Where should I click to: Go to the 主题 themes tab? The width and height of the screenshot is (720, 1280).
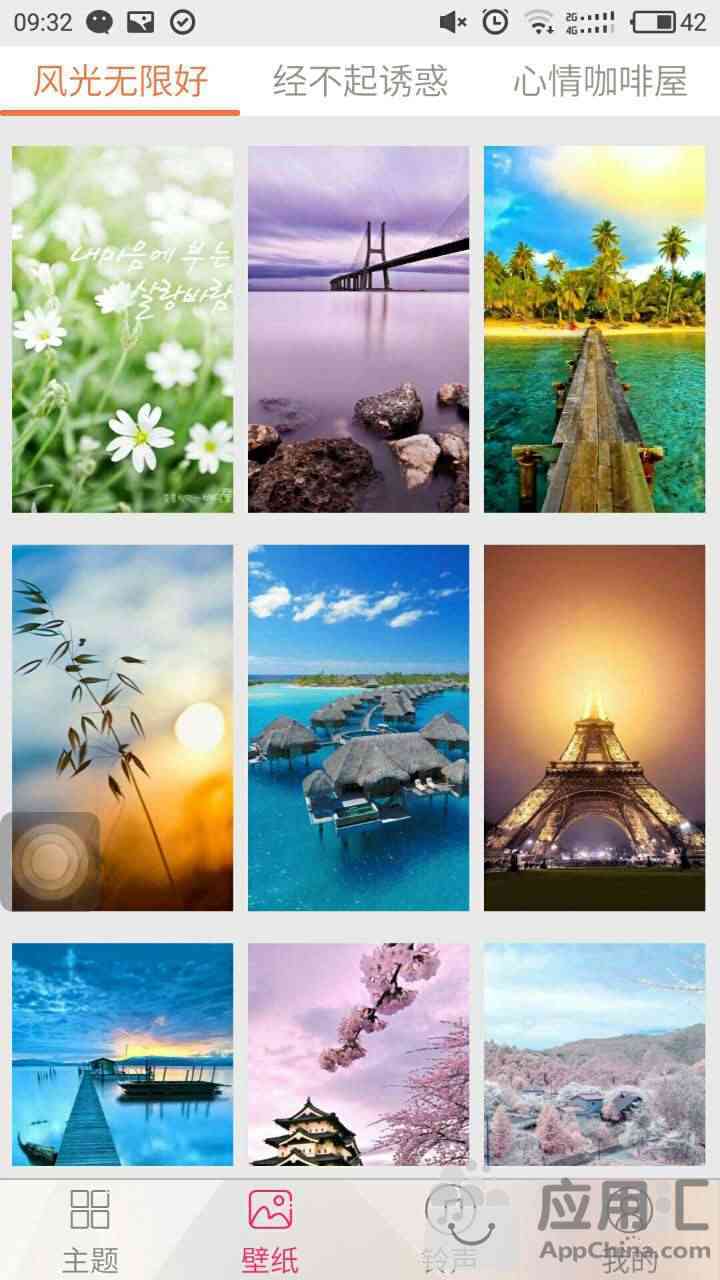[90, 1230]
